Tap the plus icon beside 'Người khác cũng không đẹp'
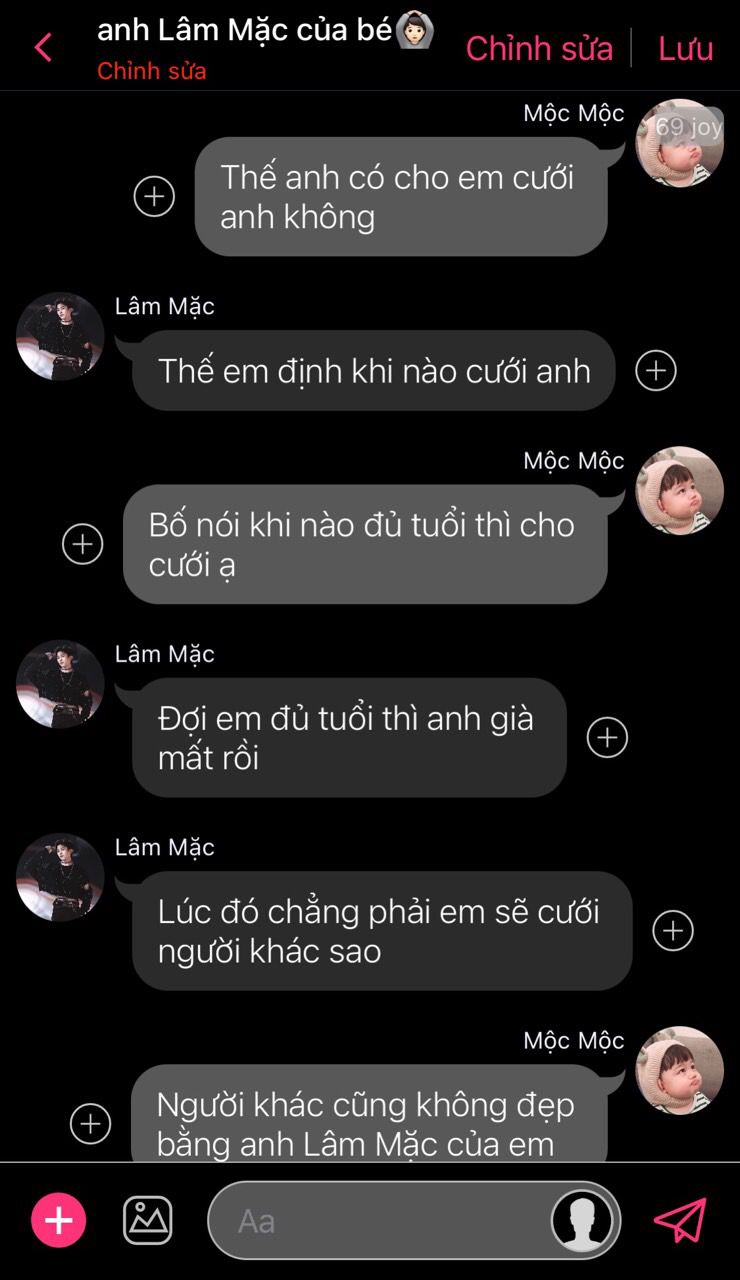The image size is (740, 1280). coord(90,1123)
